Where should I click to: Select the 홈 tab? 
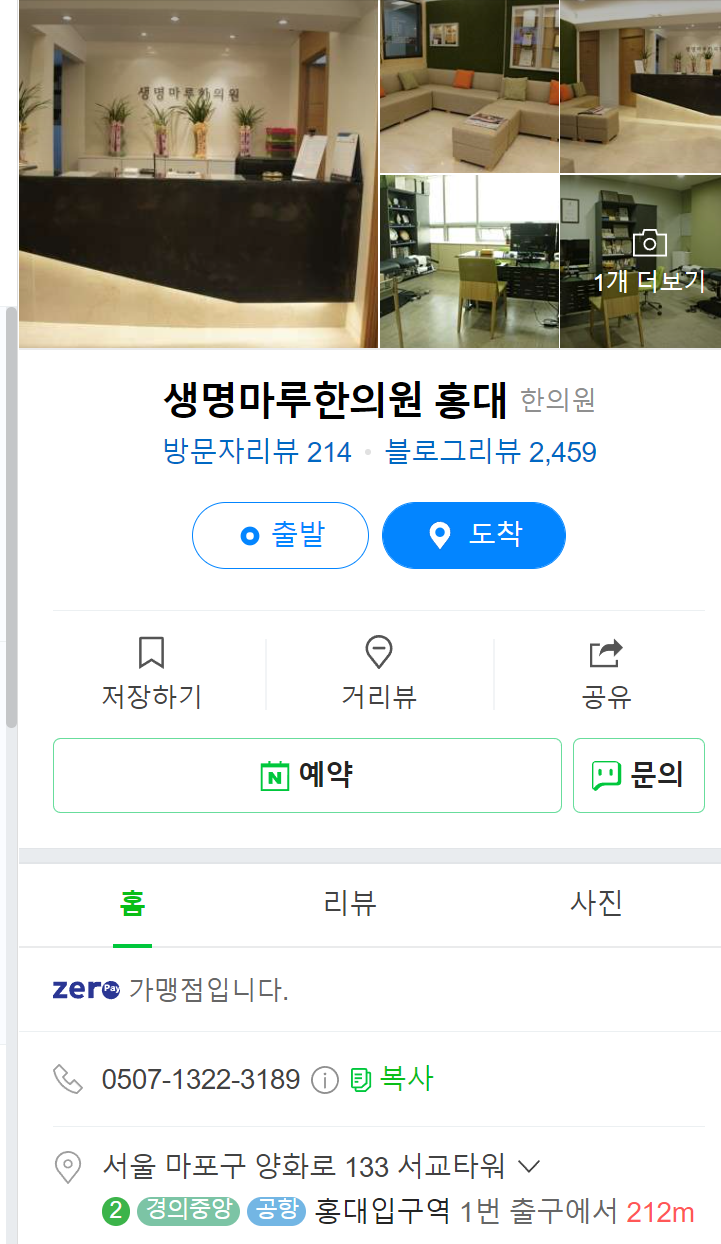pyautogui.click(x=132, y=903)
